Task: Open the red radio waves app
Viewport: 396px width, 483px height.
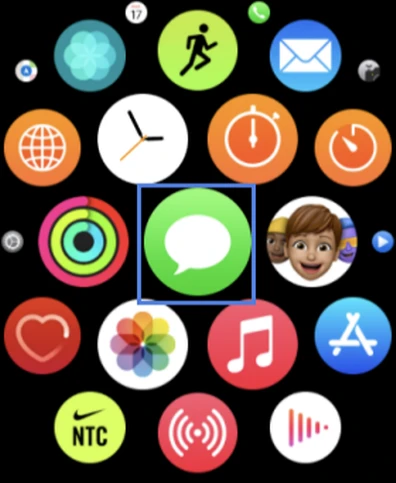Action: [x=197, y=432]
